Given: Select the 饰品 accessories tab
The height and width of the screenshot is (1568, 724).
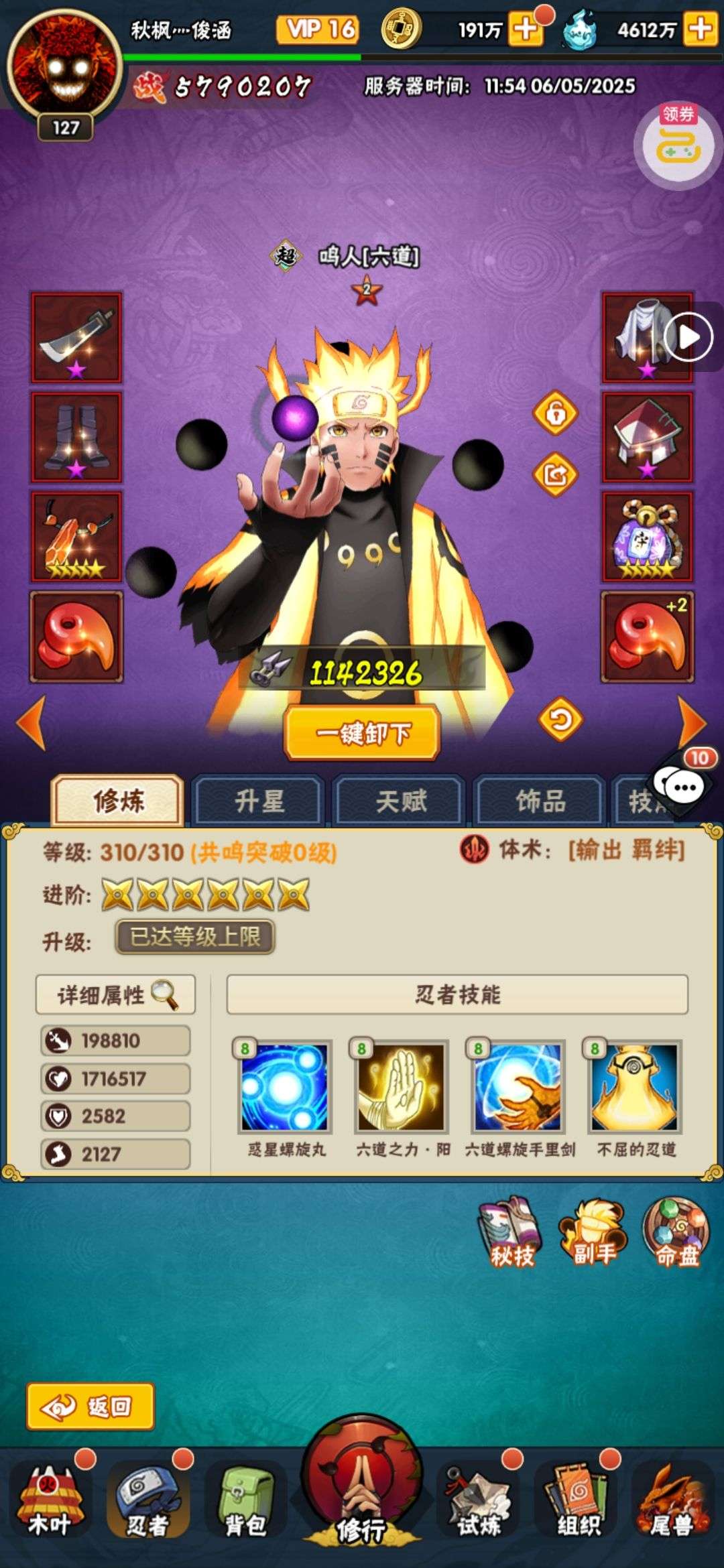Looking at the screenshot, I should [x=540, y=801].
